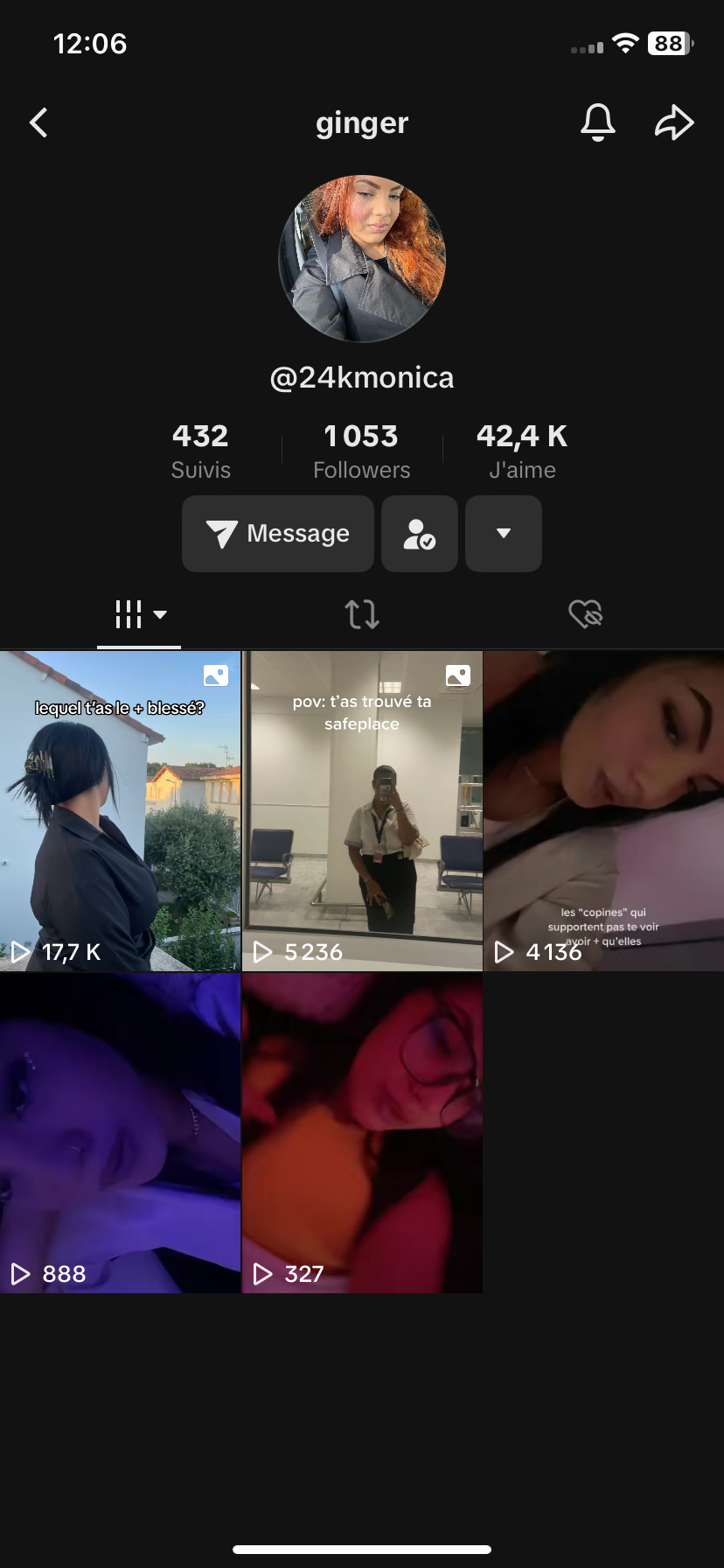Play the video with 4136 views
Screen dimensions: 724x1568
[603, 810]
